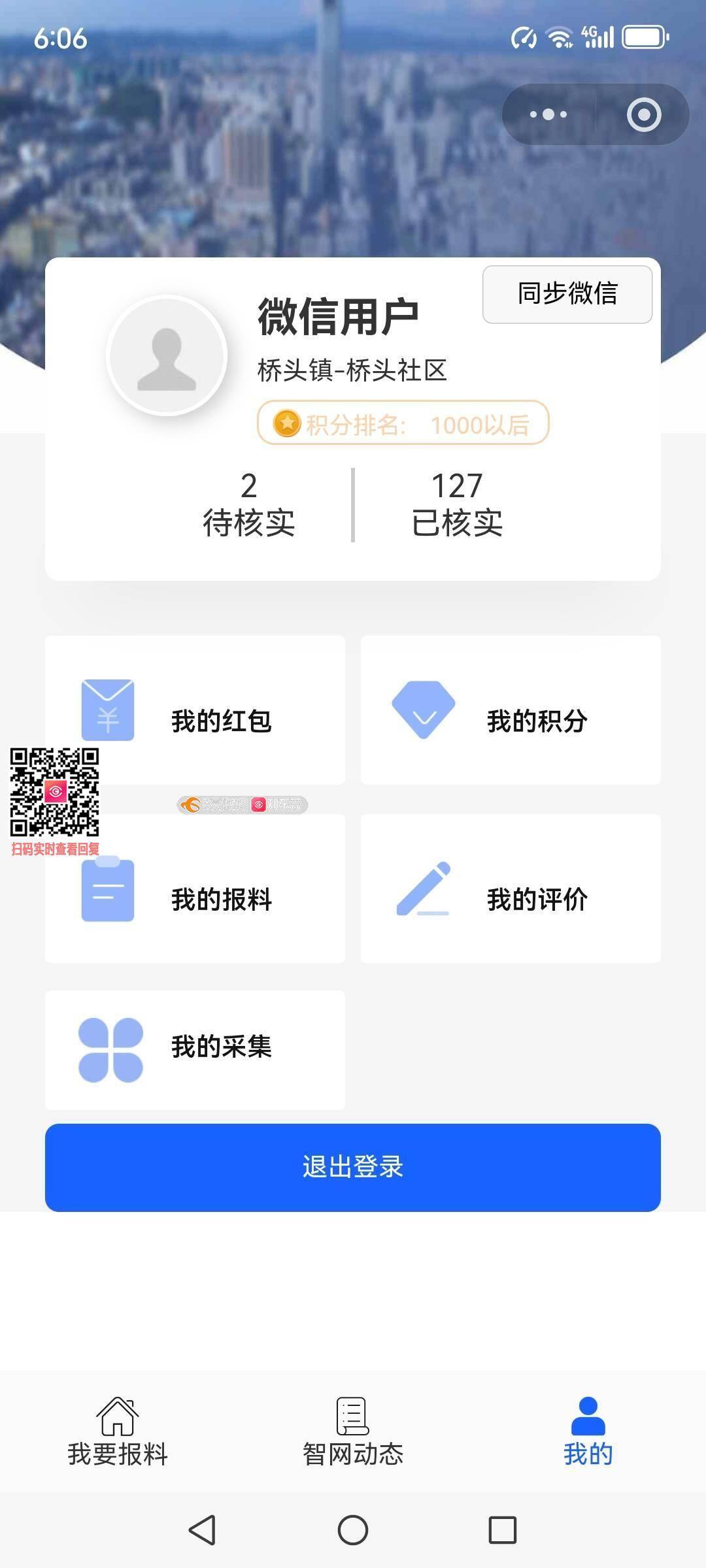Screen dimensions: 706x1568
Task: Select the 我的 tab
Action: coord(588,1432)
